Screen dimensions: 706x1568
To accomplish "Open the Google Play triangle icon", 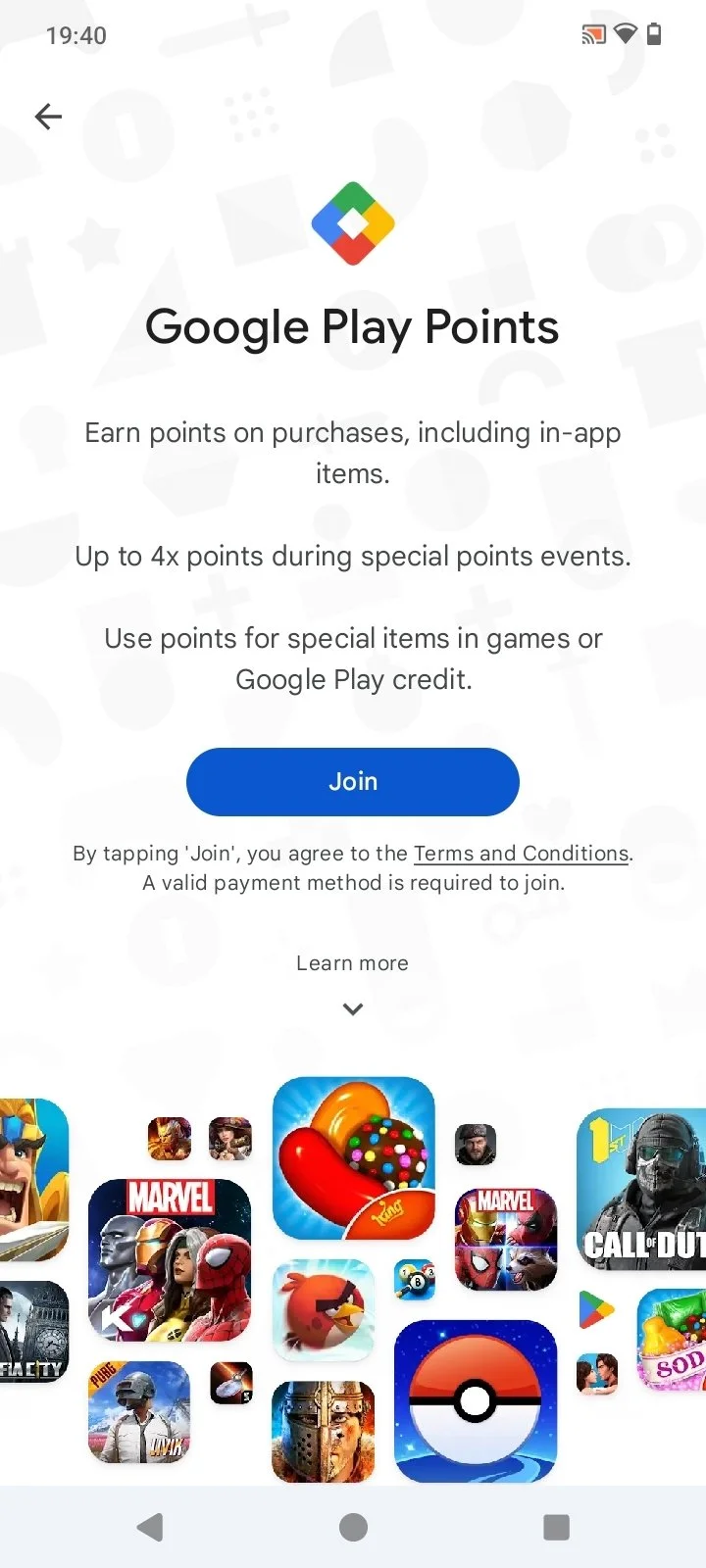I will [597, 1310].
